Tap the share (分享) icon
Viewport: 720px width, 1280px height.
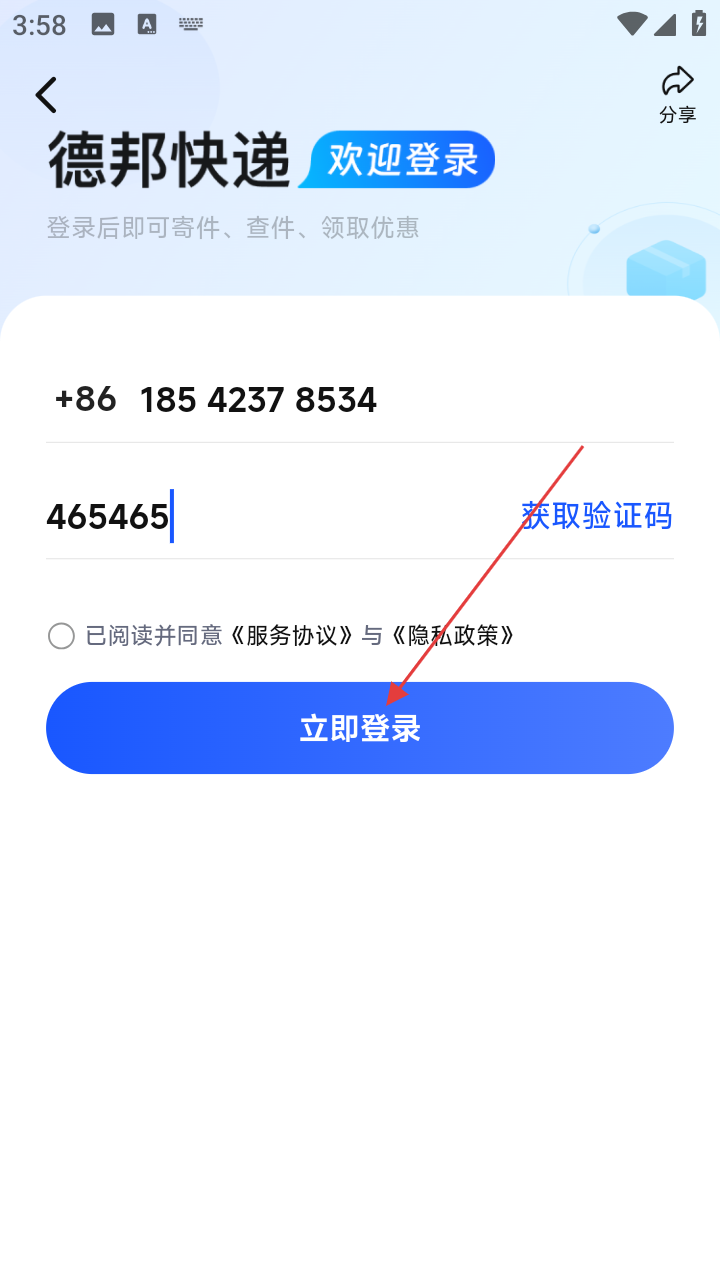[x=677, y=95]
